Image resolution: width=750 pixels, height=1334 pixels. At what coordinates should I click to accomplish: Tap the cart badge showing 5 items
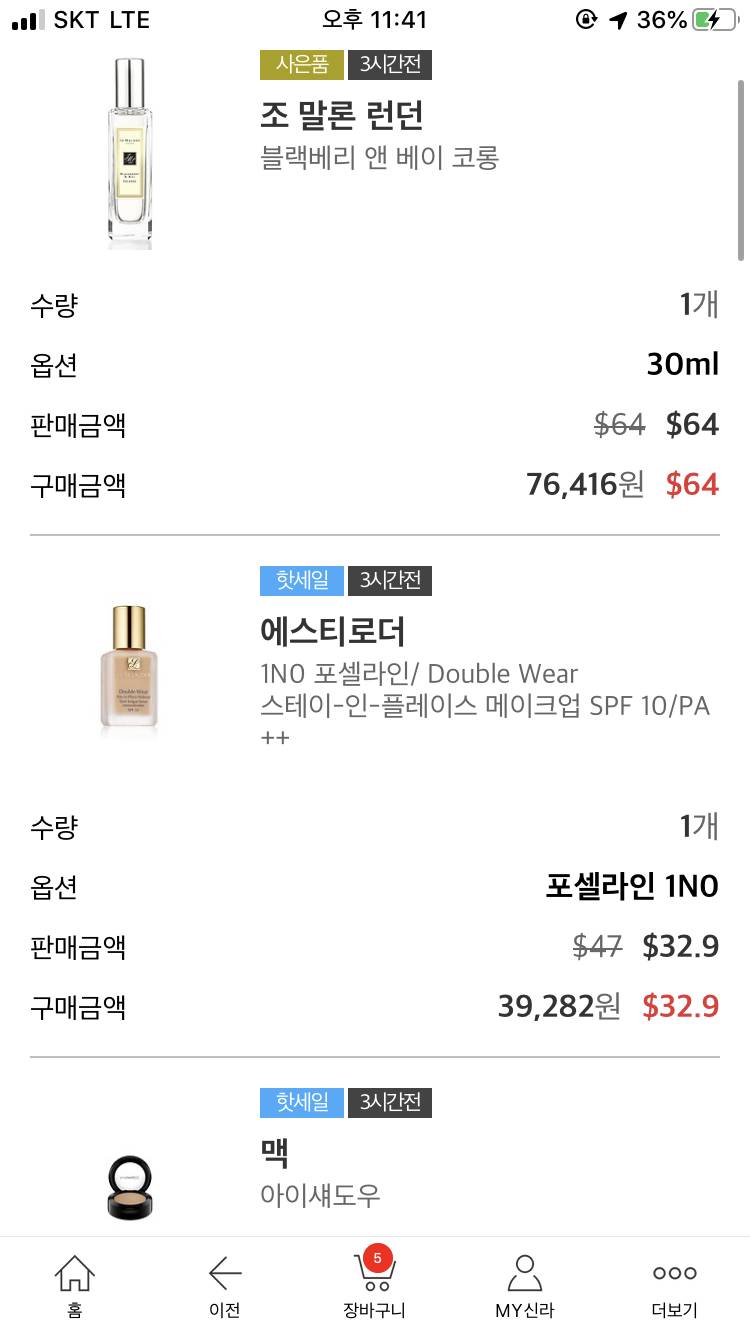point(377,1260)
